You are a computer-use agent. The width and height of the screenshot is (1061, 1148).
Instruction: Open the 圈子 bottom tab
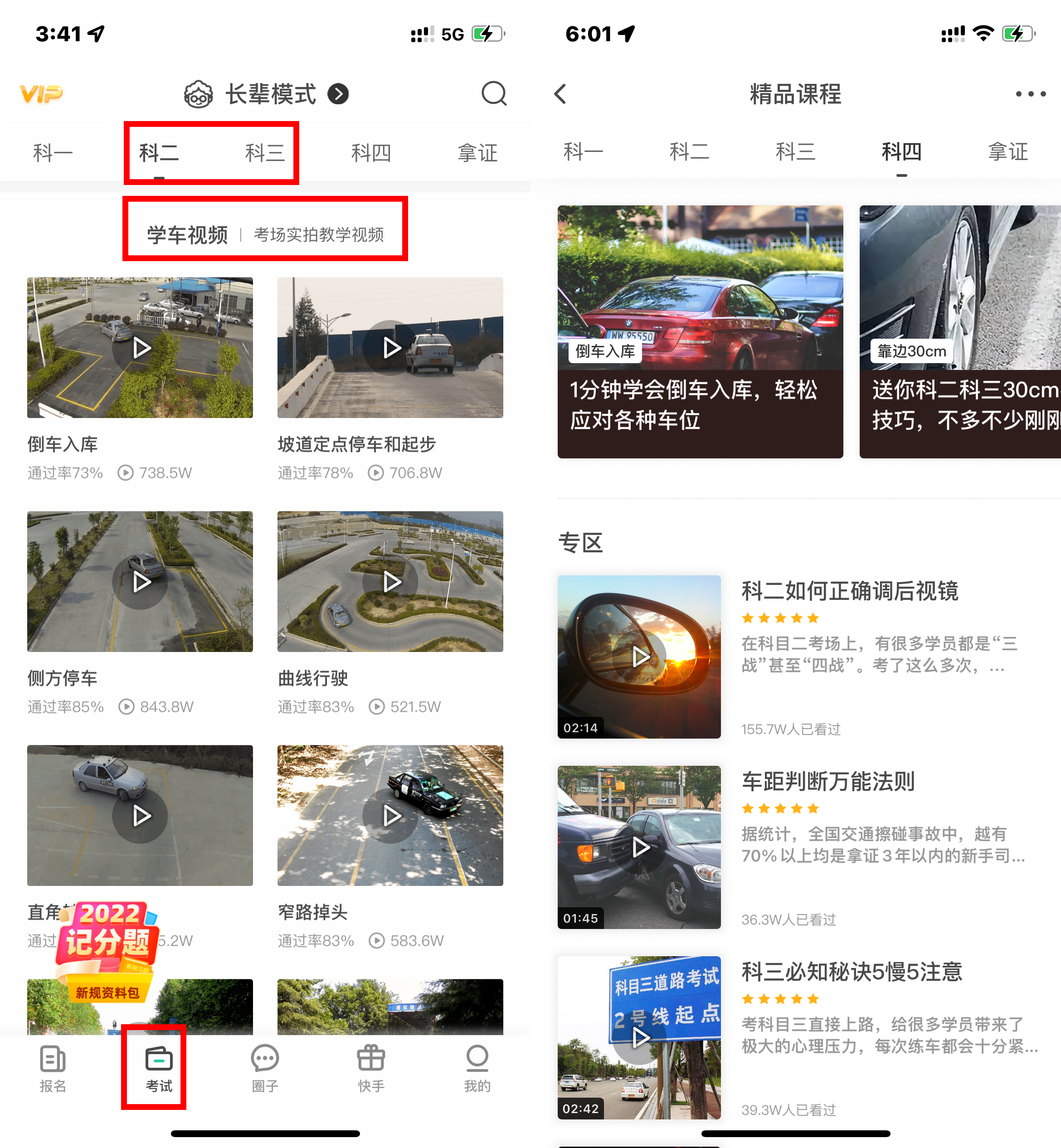click(x=265, y=1069)
